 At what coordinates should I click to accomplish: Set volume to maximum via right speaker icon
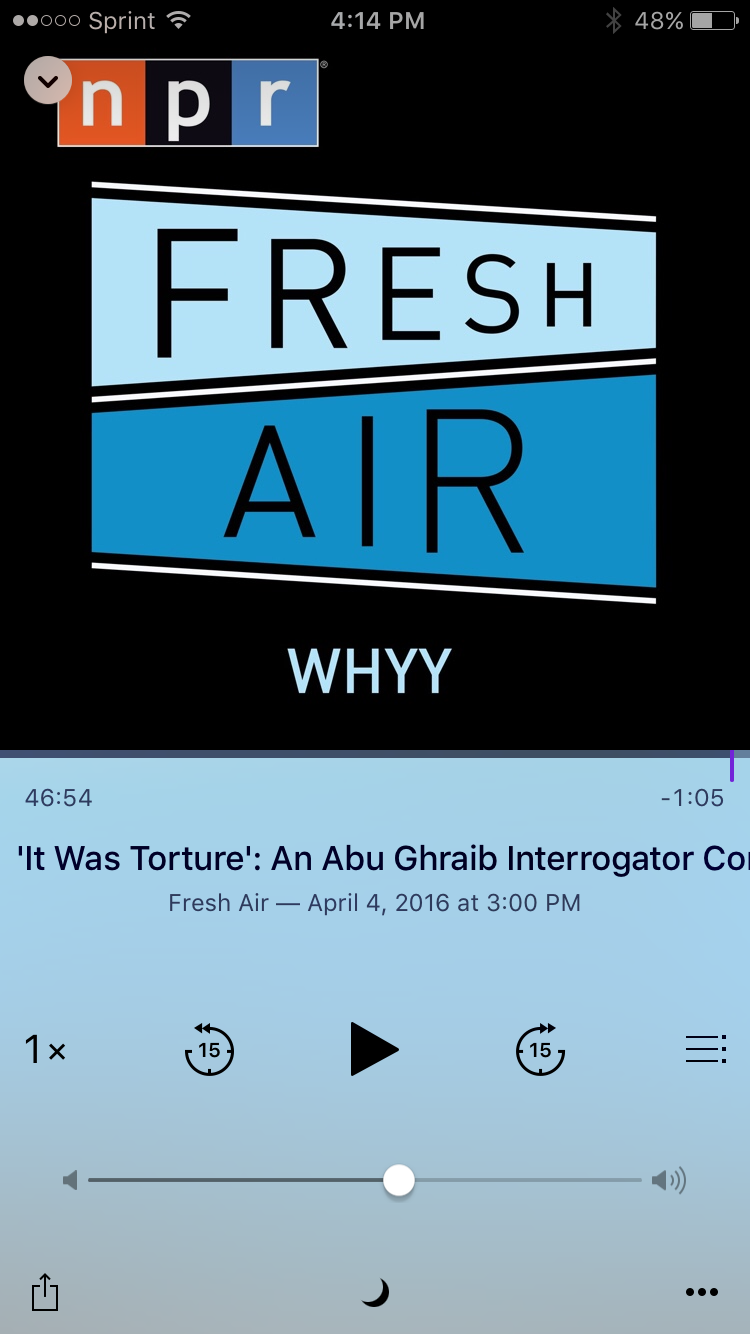click(x=668, y=1180)
